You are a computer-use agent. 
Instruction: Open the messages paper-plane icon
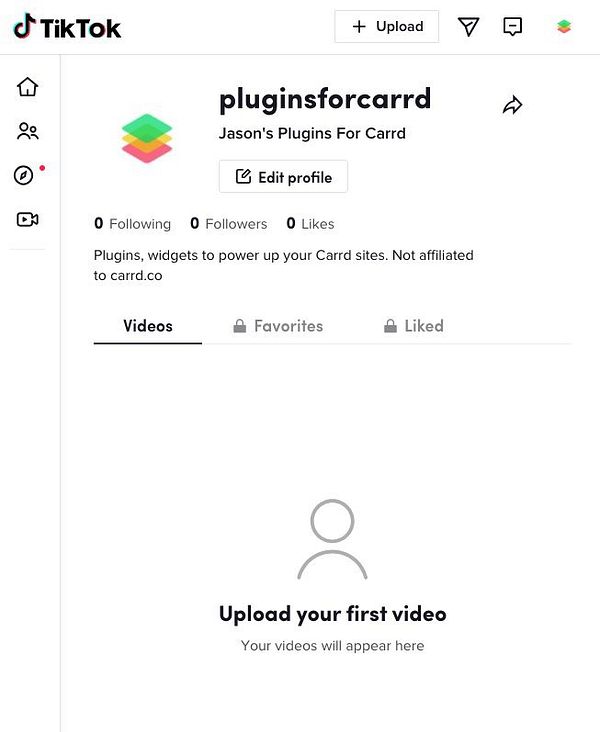[x=468, y=27]
